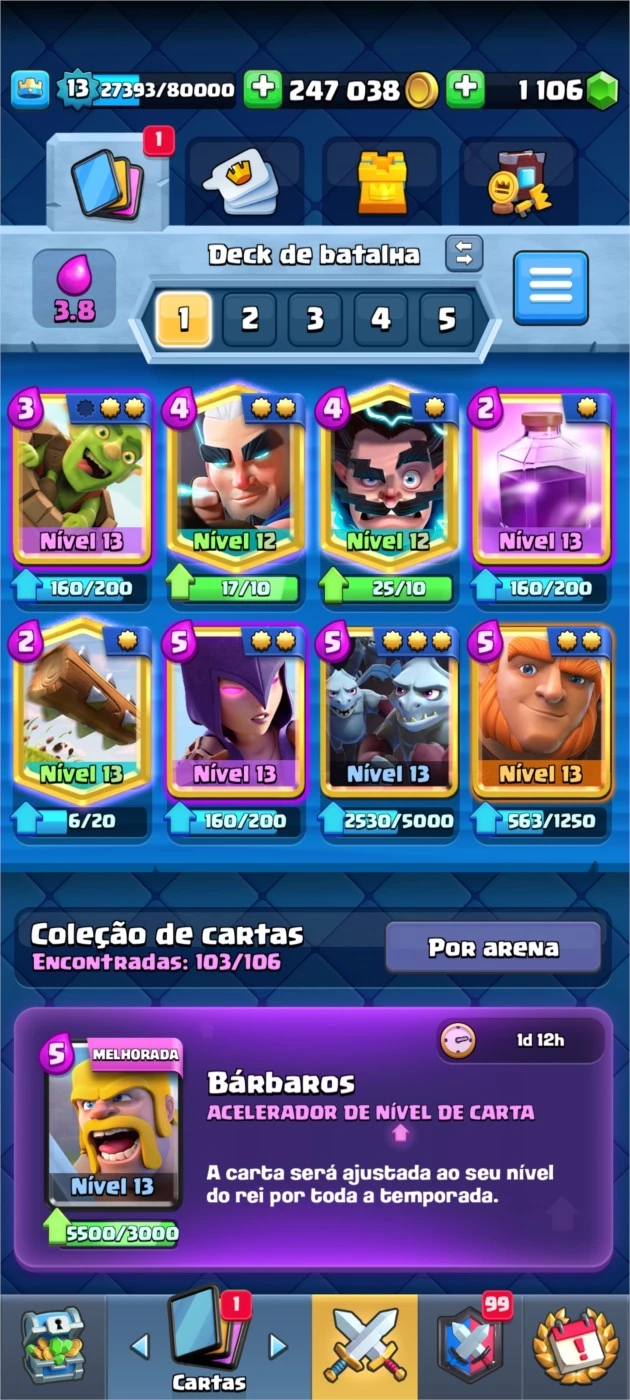Screen dimensions: 630x1400
Task: Open the emotes deck tab
Action: (244, 182)
